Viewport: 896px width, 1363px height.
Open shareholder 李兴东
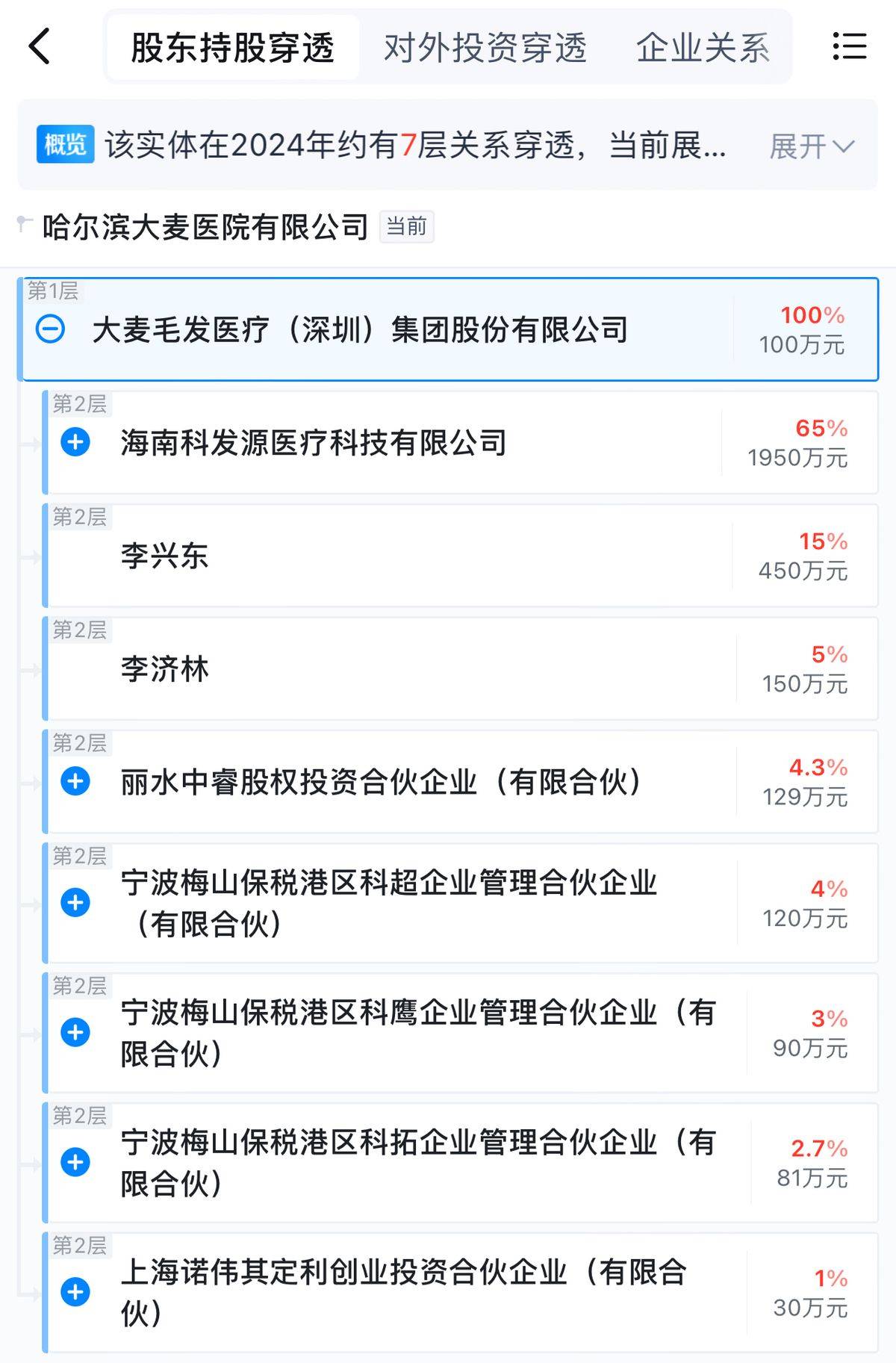tap(165, 556)
